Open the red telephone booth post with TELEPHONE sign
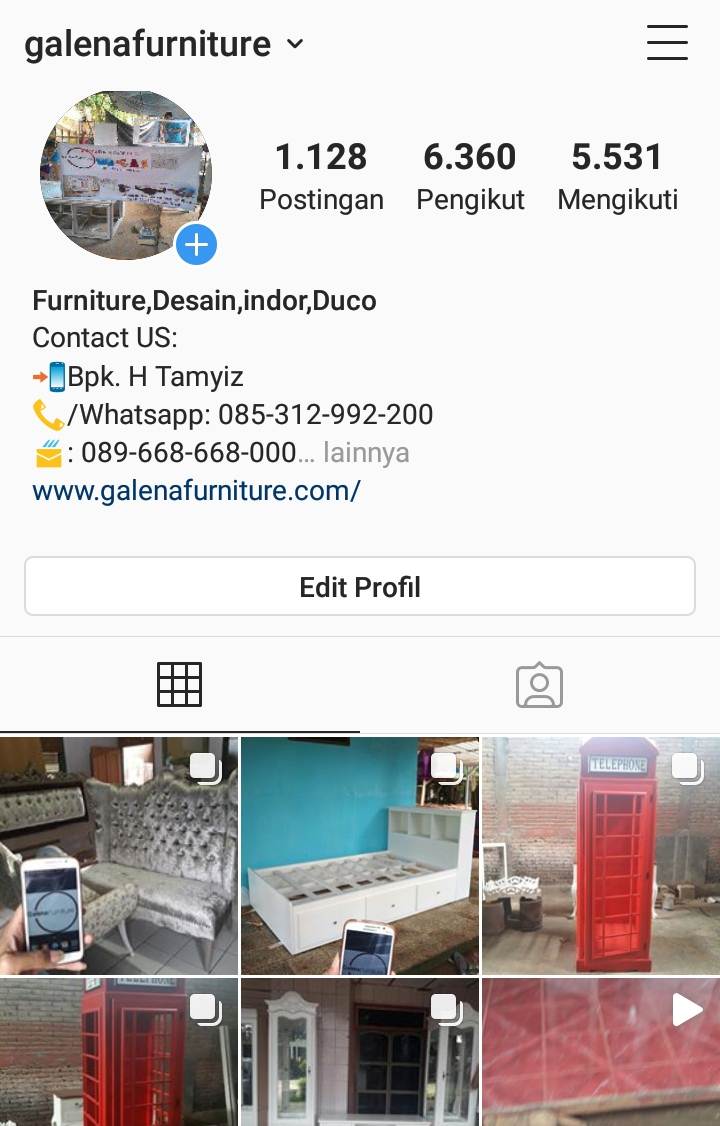This screenshot has height=1126, width=720. point(601,856)
